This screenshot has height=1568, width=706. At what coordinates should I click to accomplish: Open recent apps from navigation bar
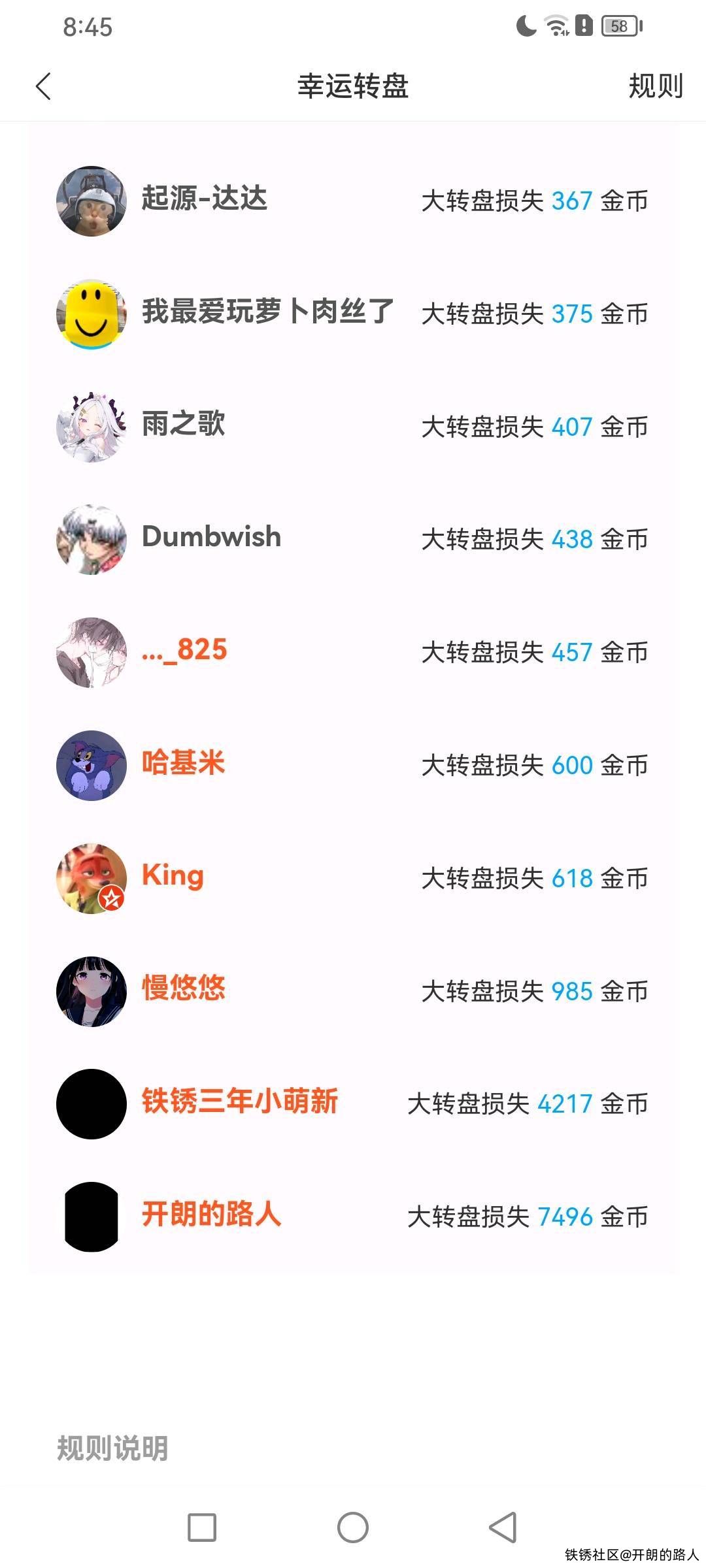(x=202, y=1527)
